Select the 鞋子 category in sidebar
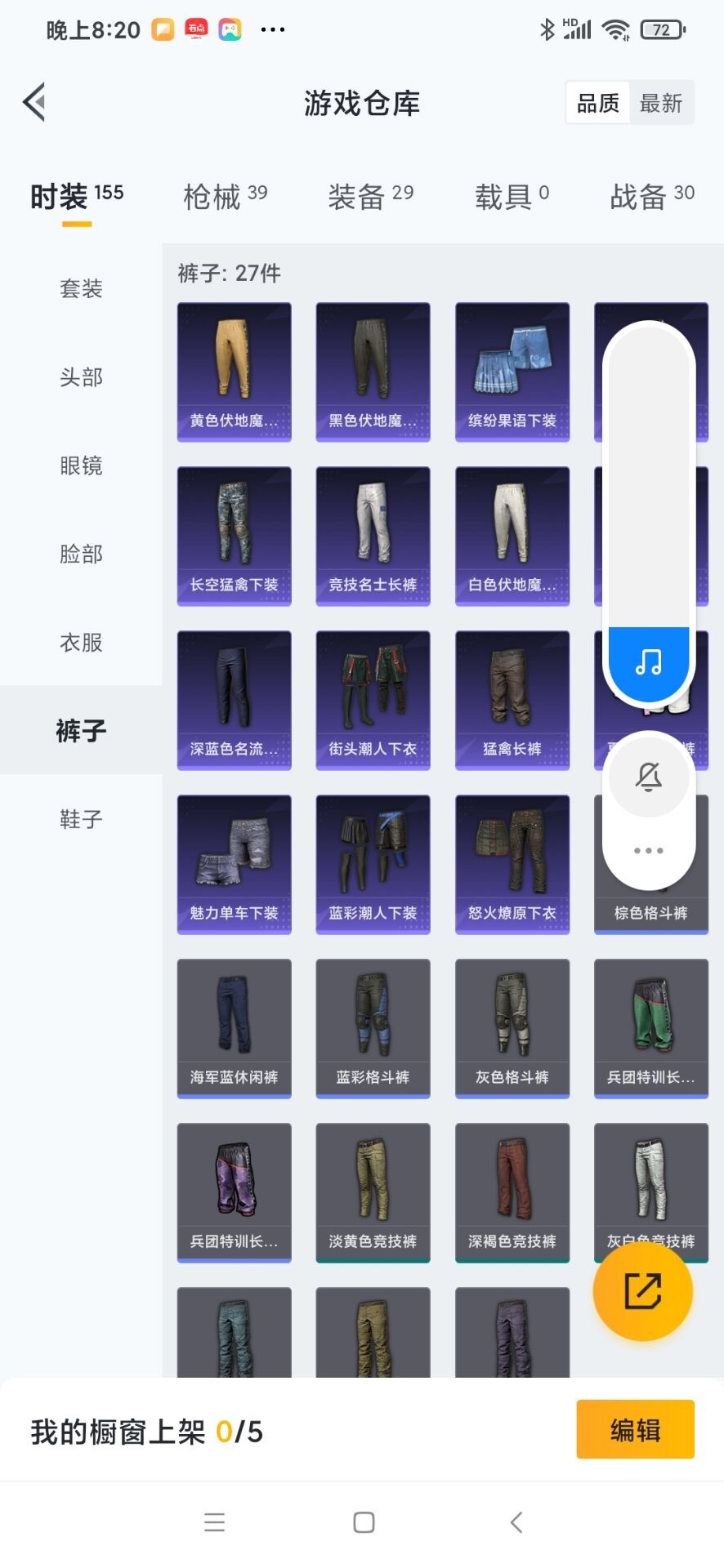The height and width of the screenshot is (1568, 724). pyautogui.click(x=81, y=819)
